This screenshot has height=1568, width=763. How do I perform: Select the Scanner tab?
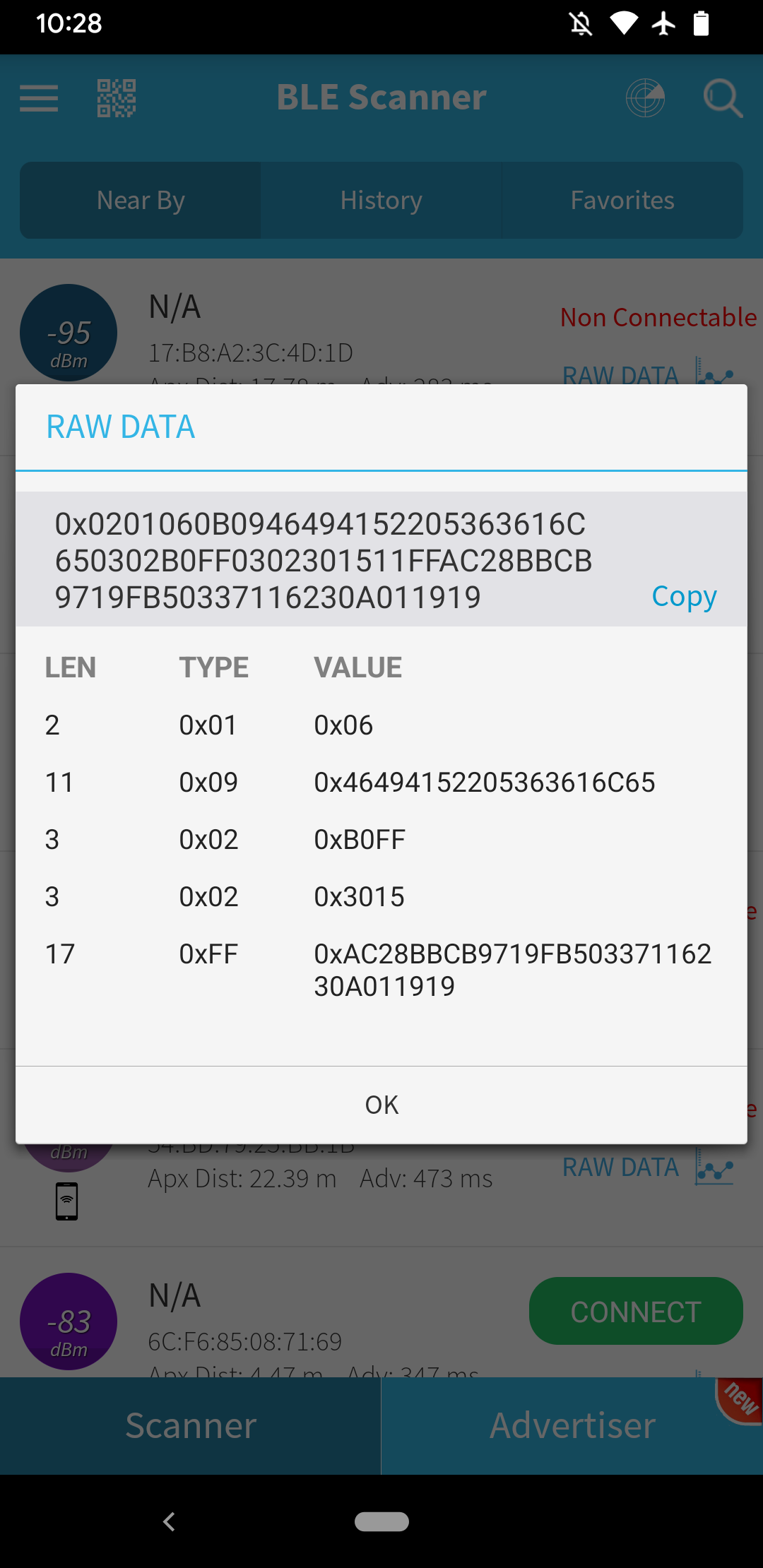click(x=190, y=1425)
